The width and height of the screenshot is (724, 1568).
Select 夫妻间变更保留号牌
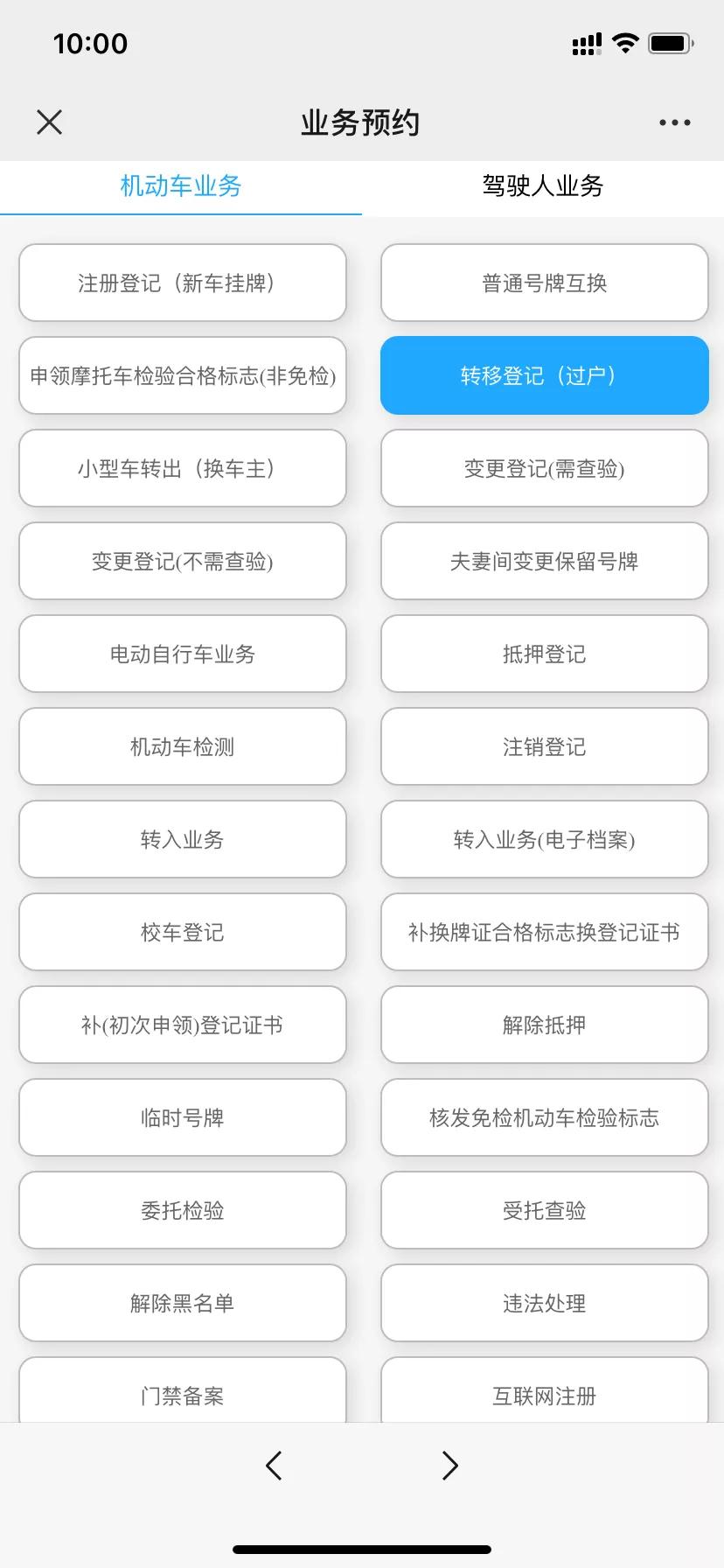click(543, 561)
